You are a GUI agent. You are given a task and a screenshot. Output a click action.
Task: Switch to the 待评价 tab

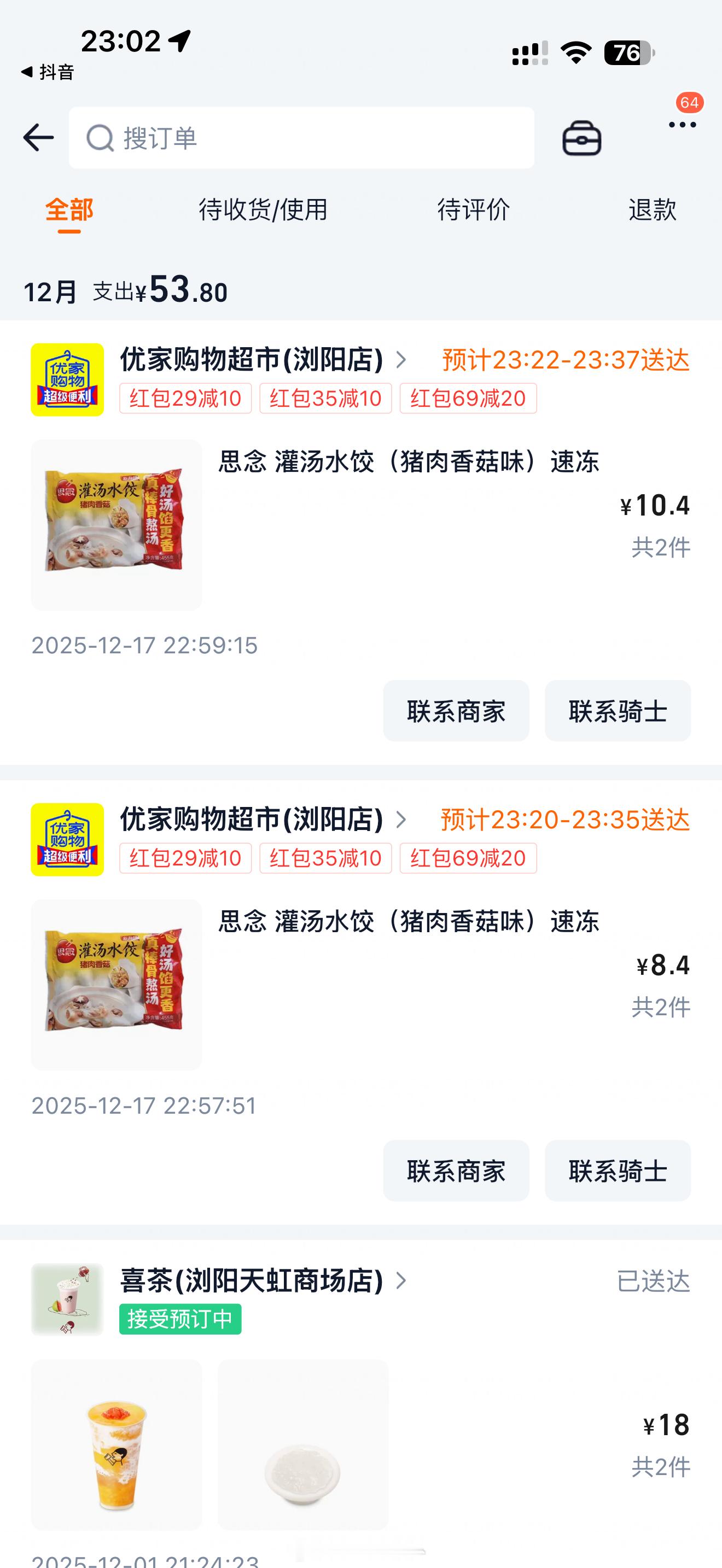(474, 210)
